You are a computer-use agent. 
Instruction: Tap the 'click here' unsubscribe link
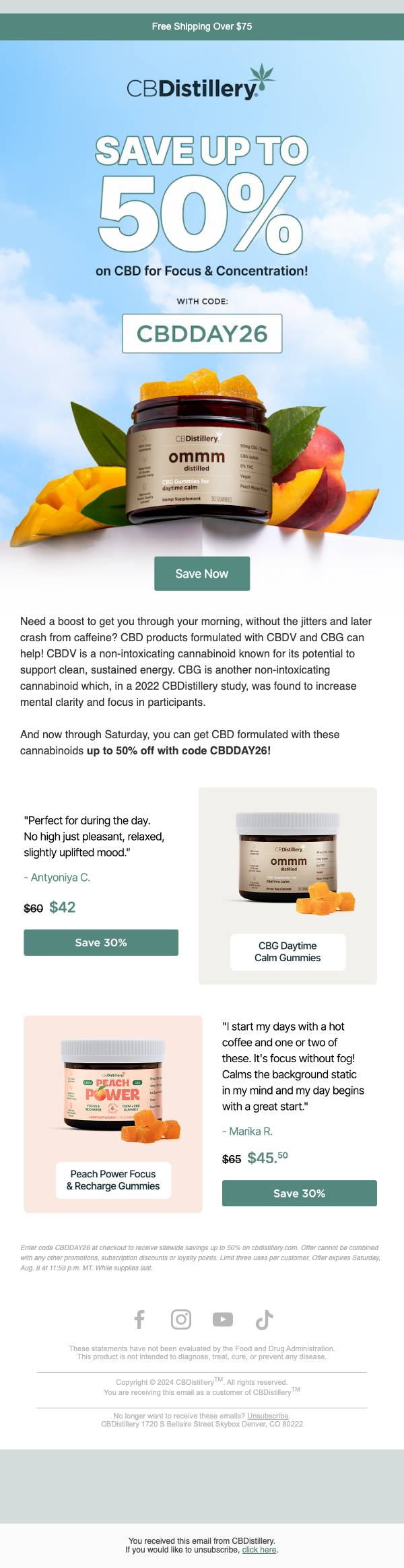pos(259,1549)
